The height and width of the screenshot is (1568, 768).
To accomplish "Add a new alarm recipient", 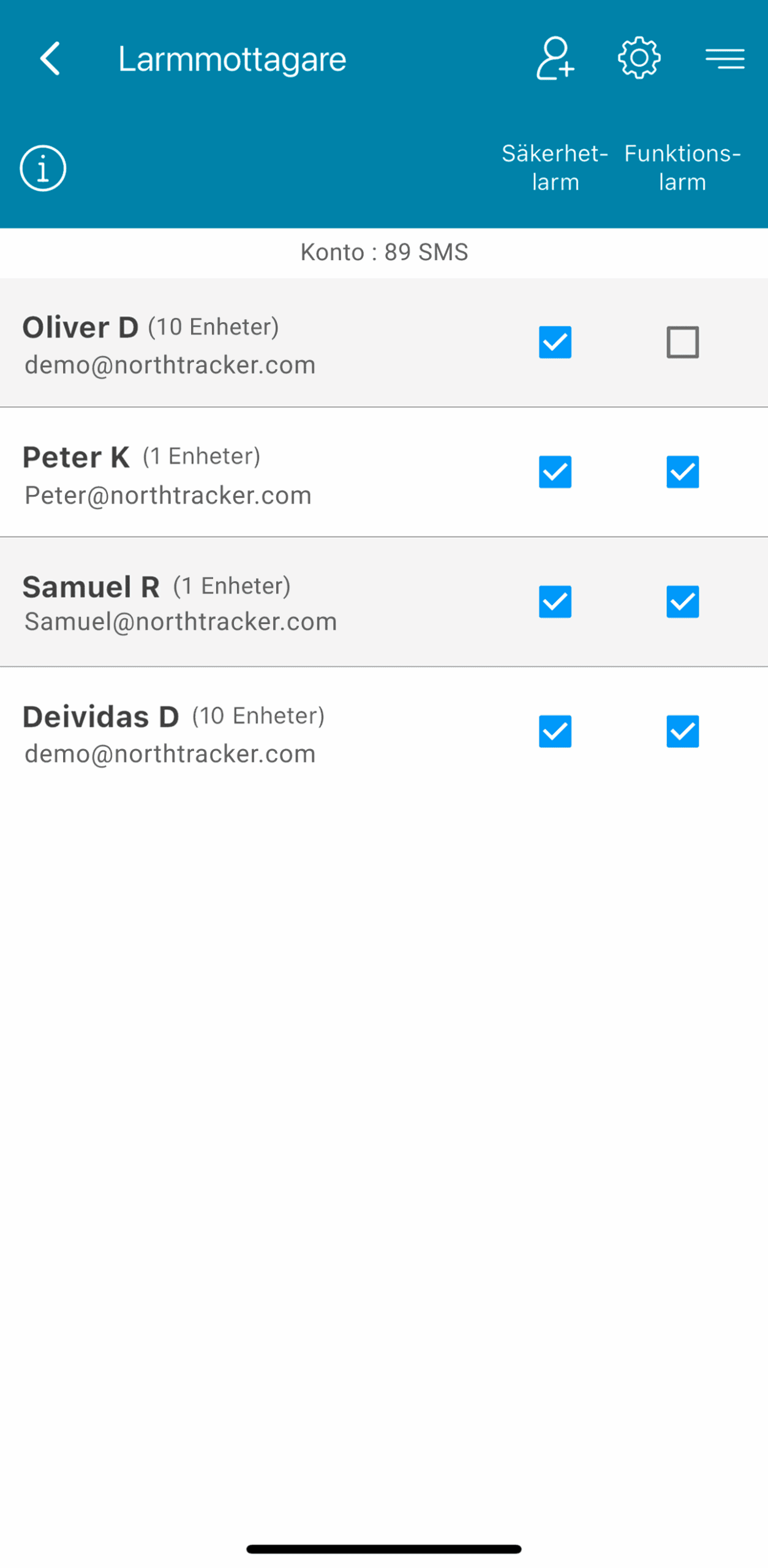I will tap(555, 59).
